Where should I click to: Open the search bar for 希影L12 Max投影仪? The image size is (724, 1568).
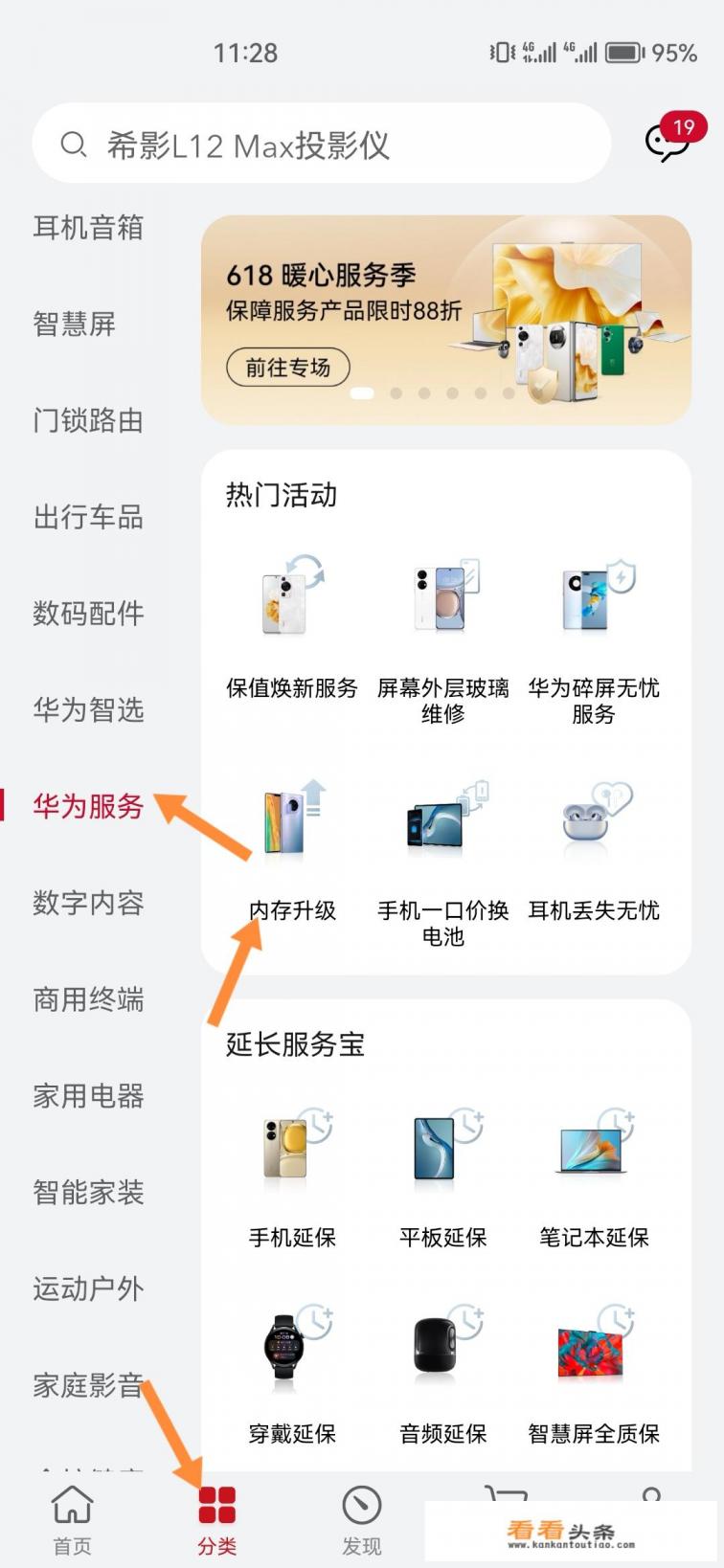pos(321,145)
